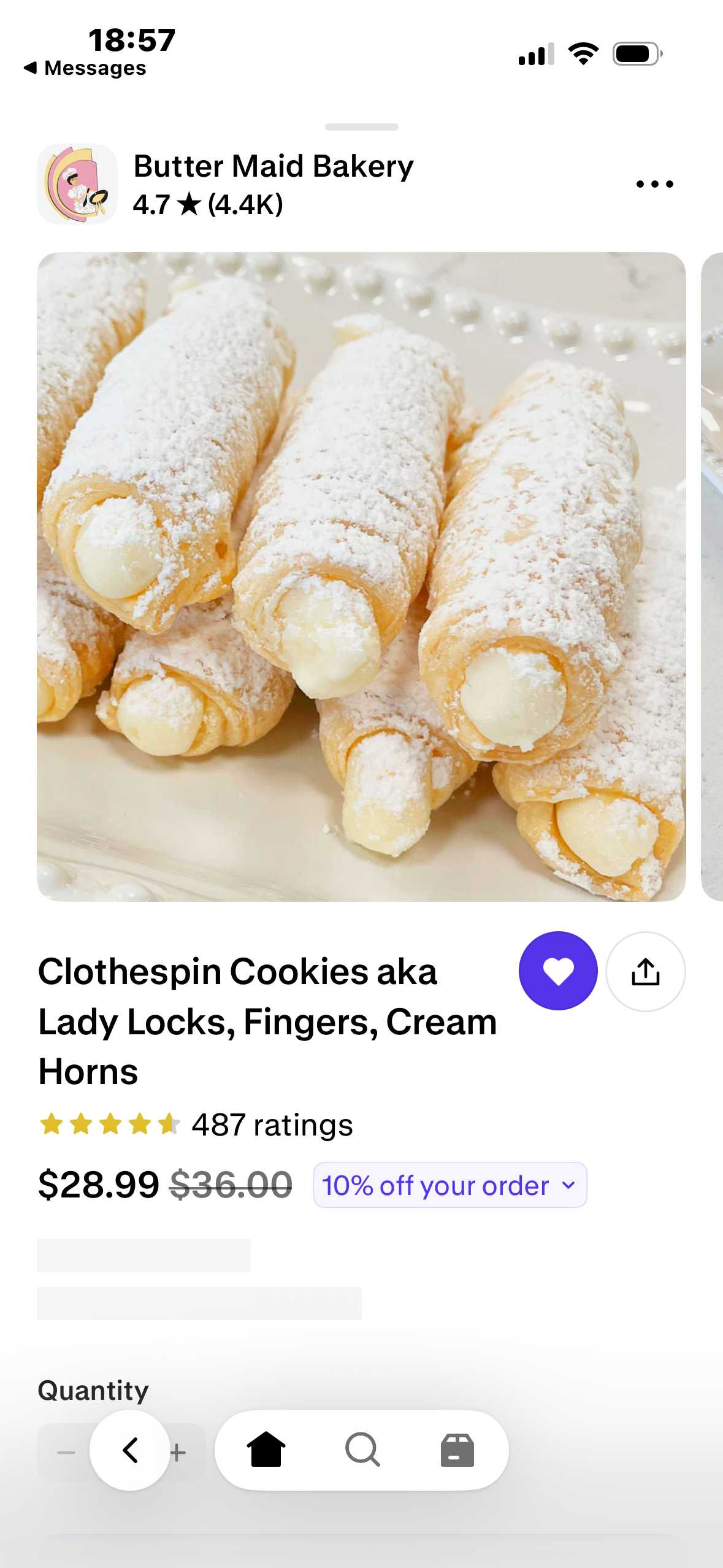View the cream horns product photo
This screenshot has width=723, height=1568.
(x=361, y=577)
